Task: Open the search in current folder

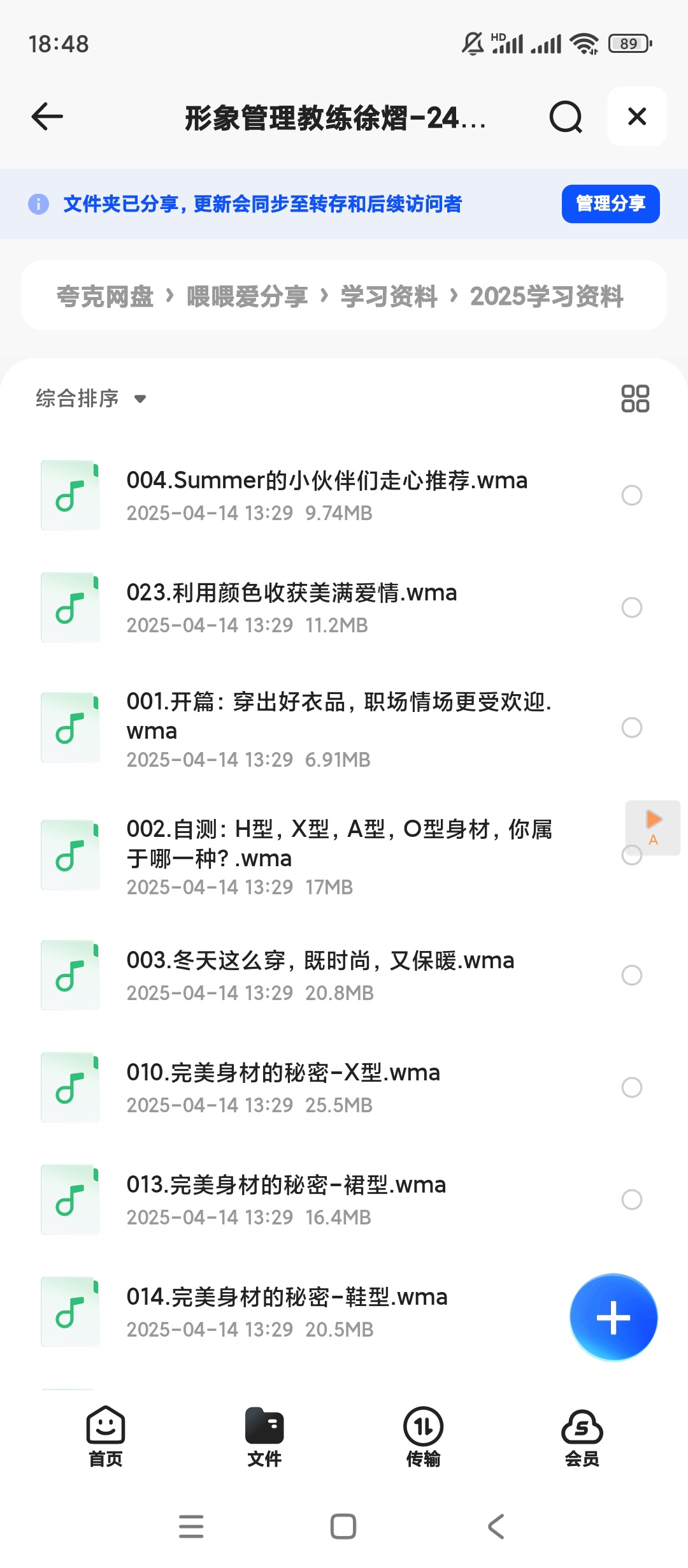Action: pyautogui.click(x=564, y=117)
